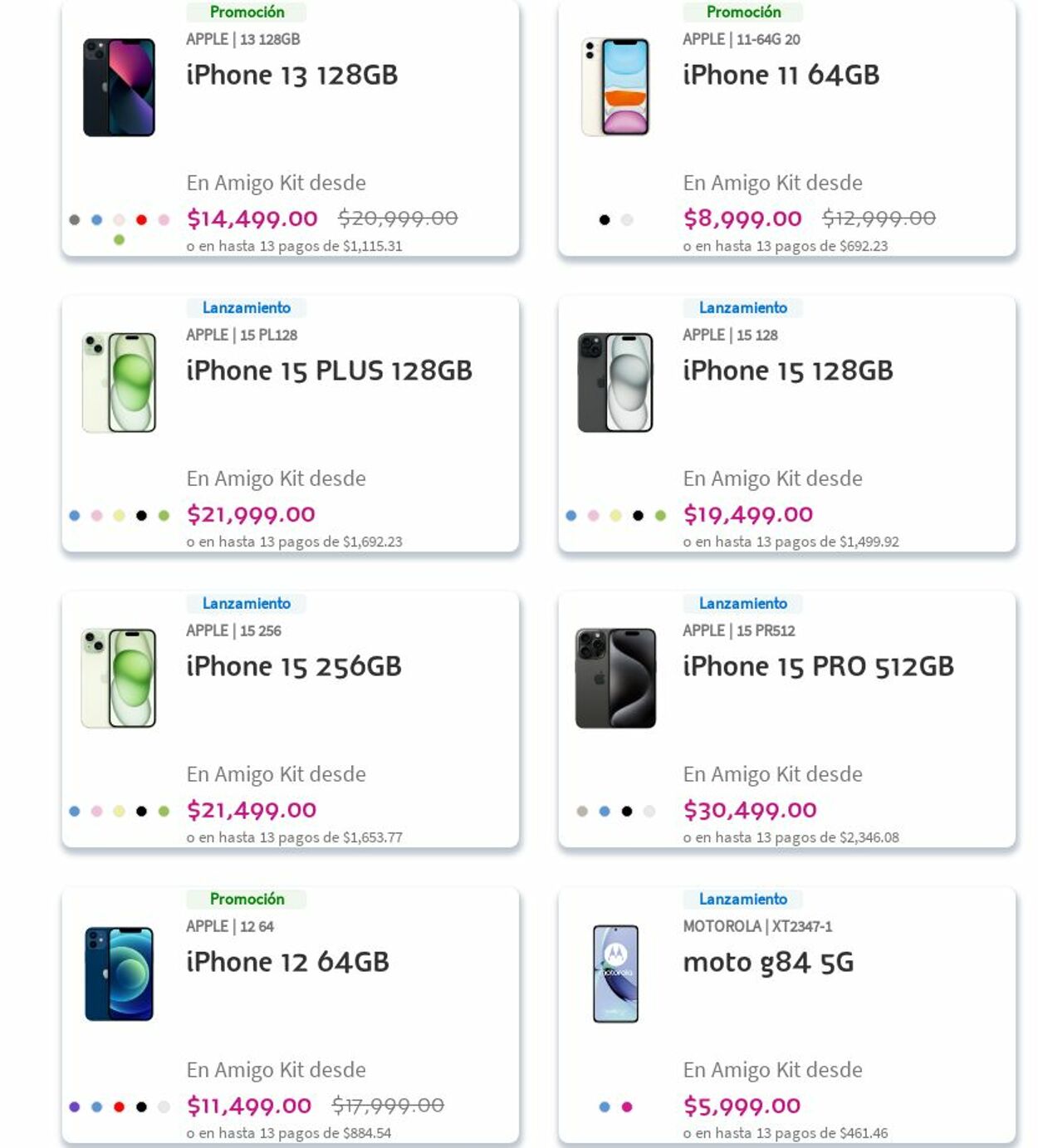
Task: Select the green color for iPhone 15 128GB
Action: coord(660,516)
